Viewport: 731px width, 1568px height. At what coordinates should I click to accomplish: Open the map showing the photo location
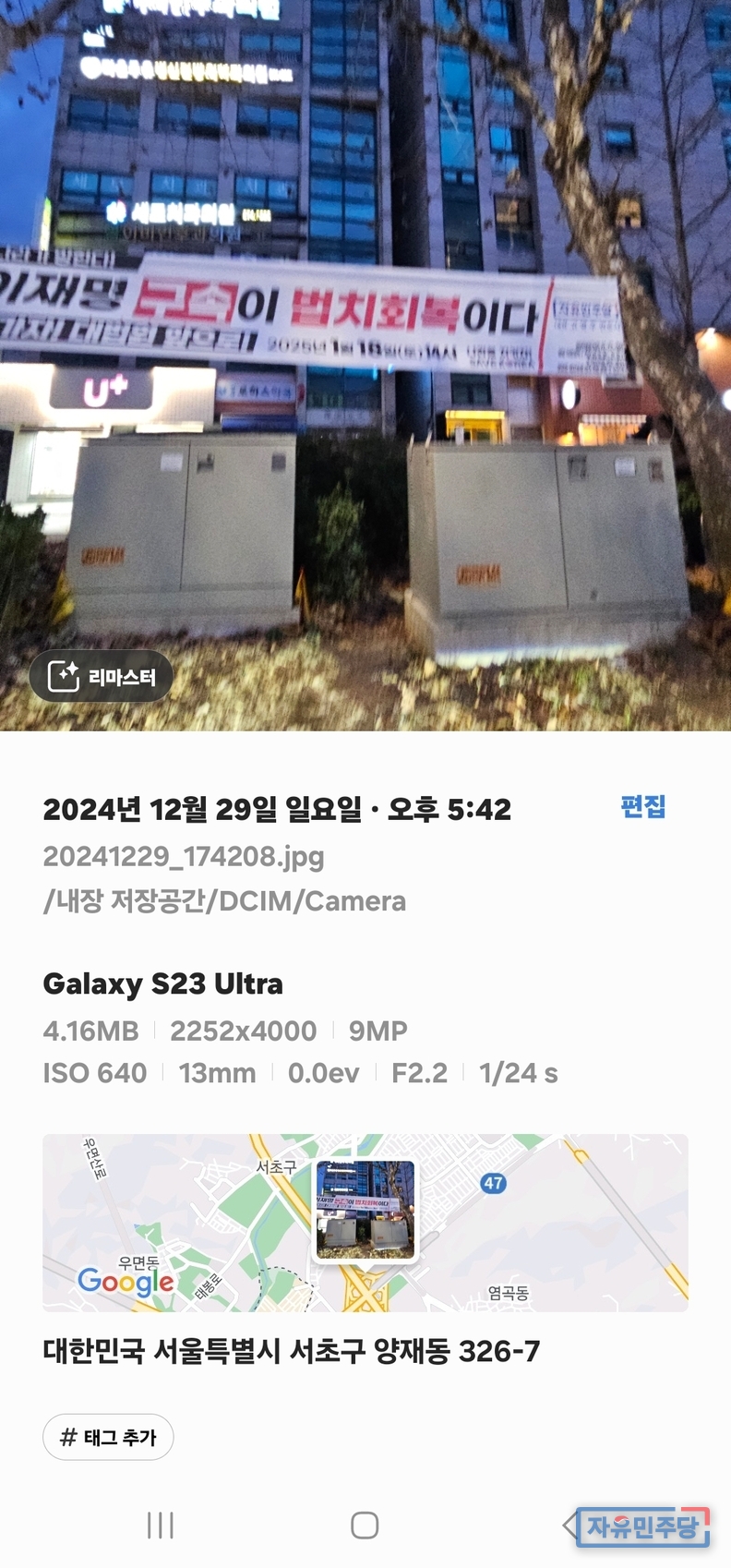pos(365,1222)
